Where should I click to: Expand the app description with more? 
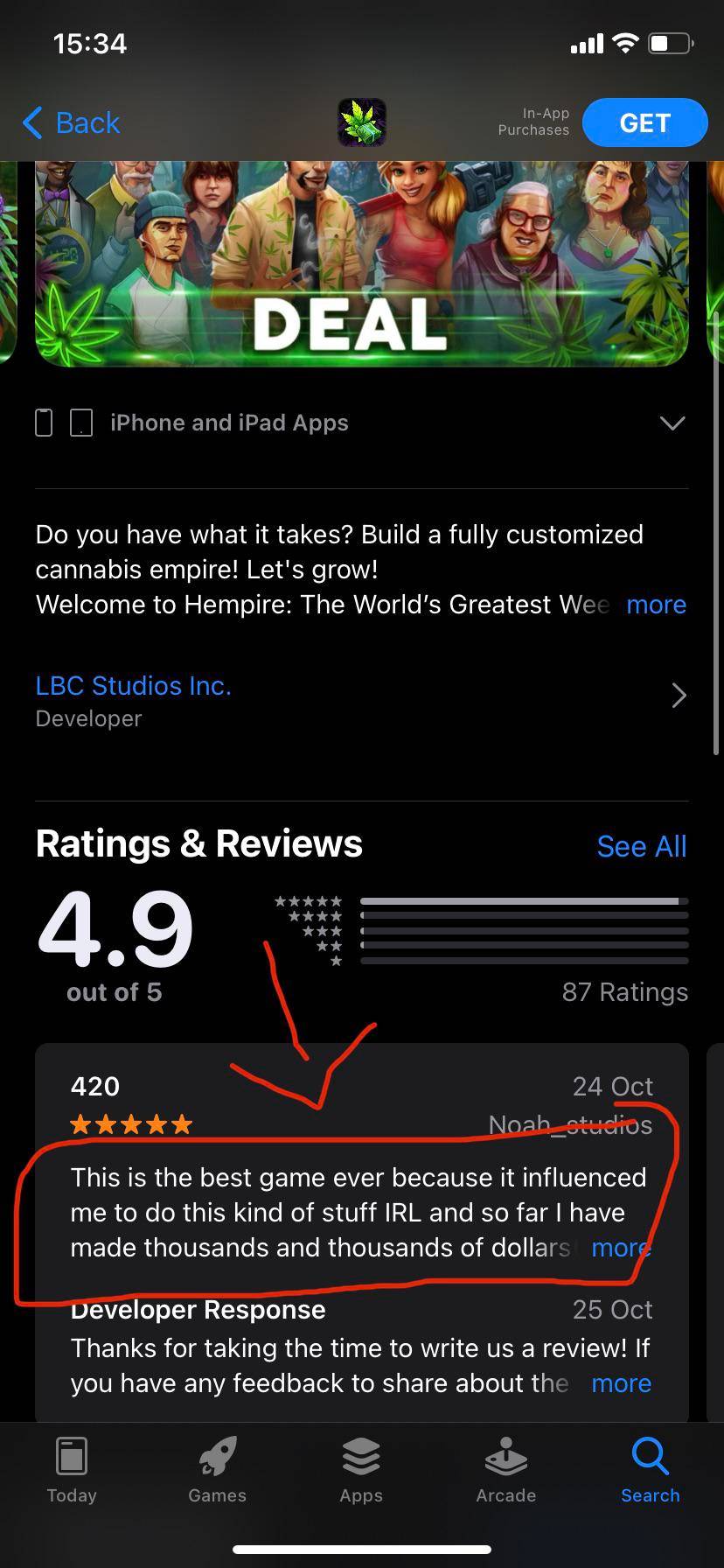(x=656, y=605)
